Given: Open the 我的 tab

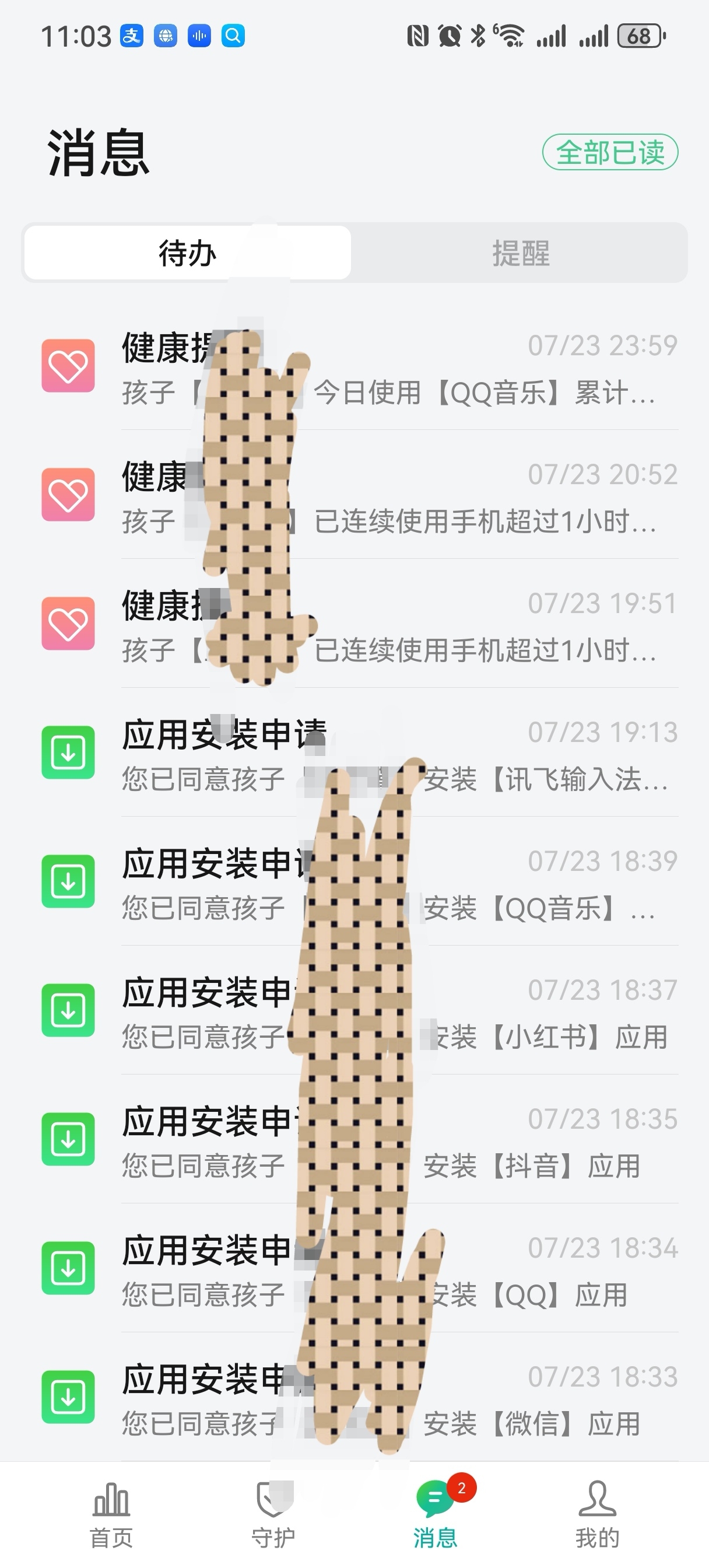Looking at the screenshot, I should (x=598, y=1514).
